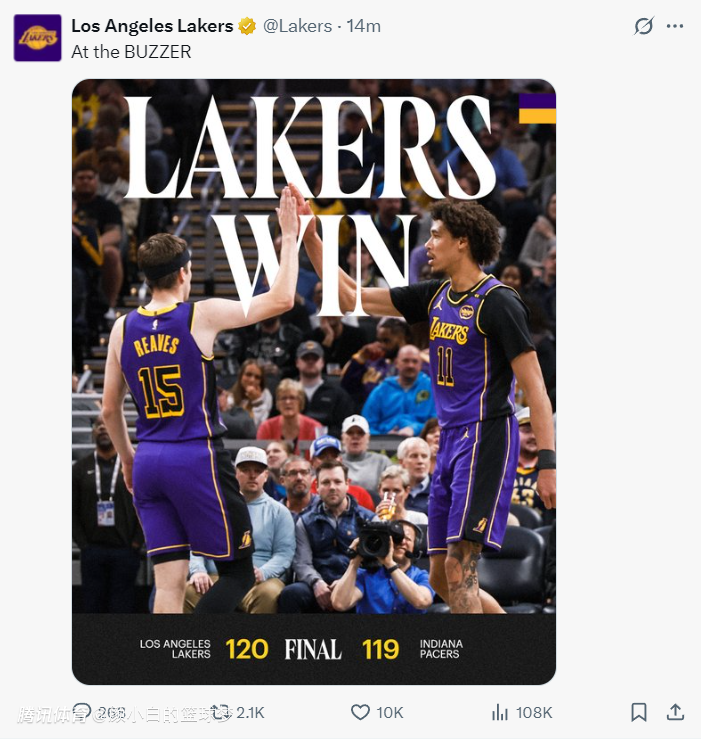The image size is (701, 739).
Task: Like the Lakers win post
Action: click(360, 712)
